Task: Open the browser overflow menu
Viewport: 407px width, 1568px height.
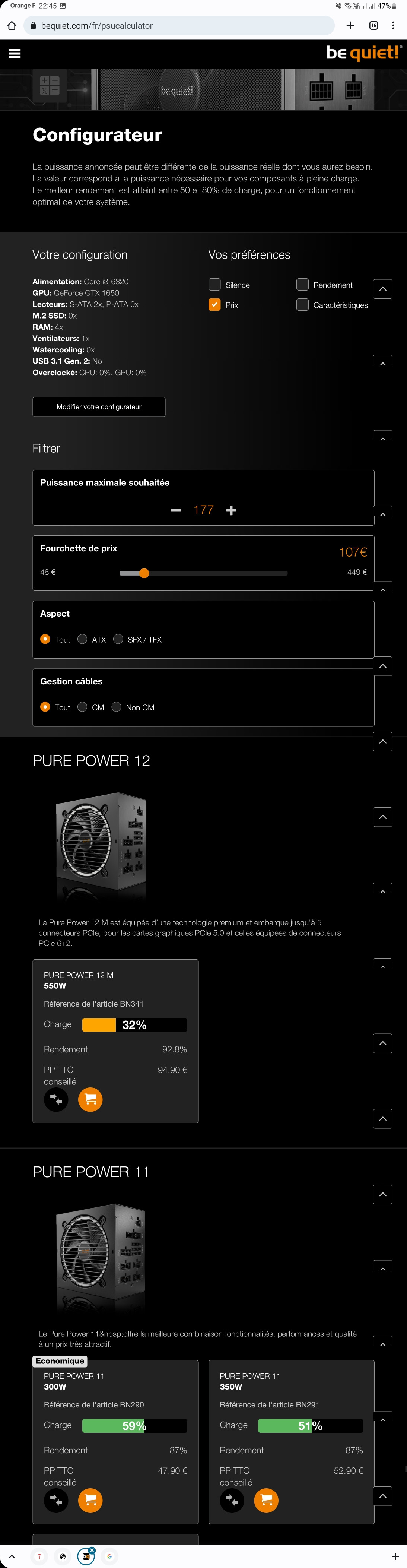Action: pyautogui.click(x=394, y=26)
